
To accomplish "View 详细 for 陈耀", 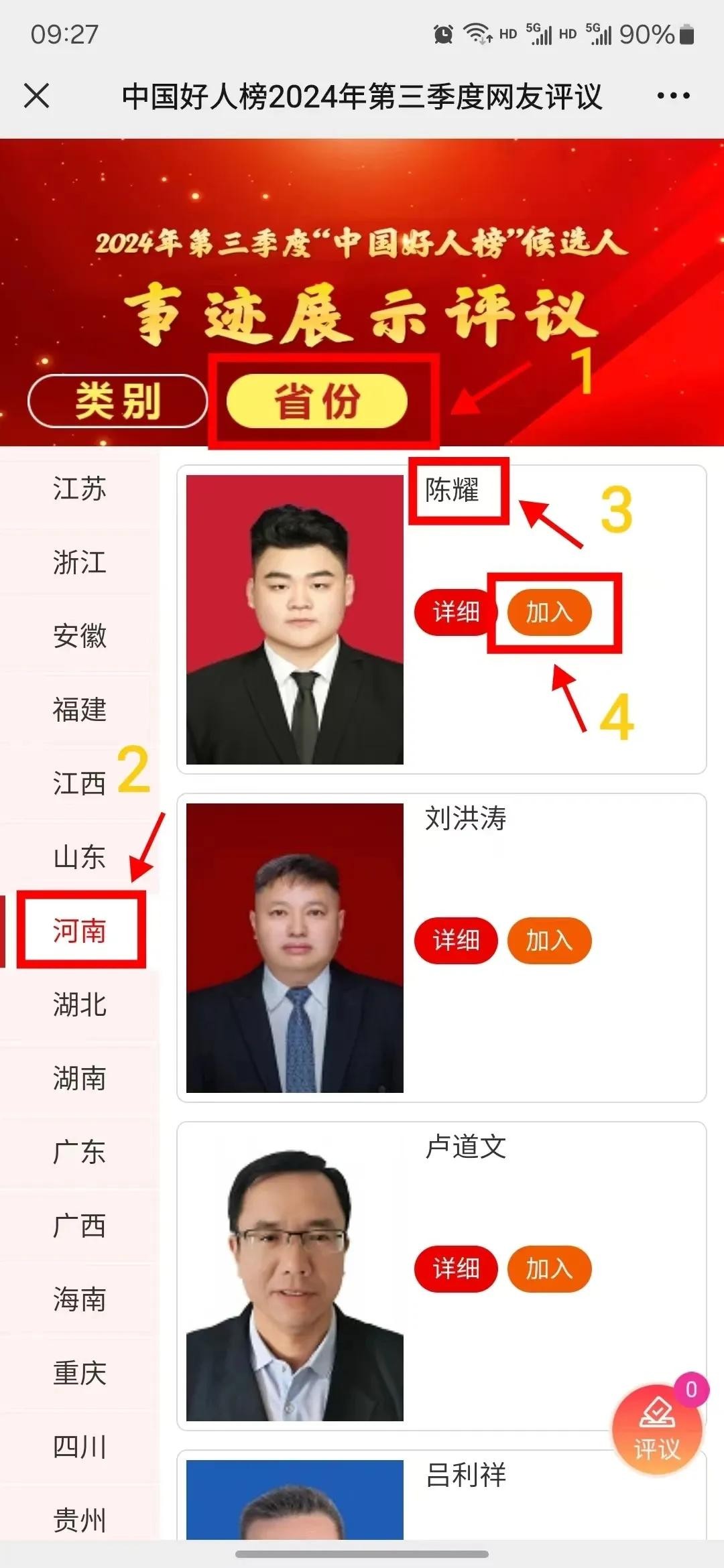I will point(456,612).
